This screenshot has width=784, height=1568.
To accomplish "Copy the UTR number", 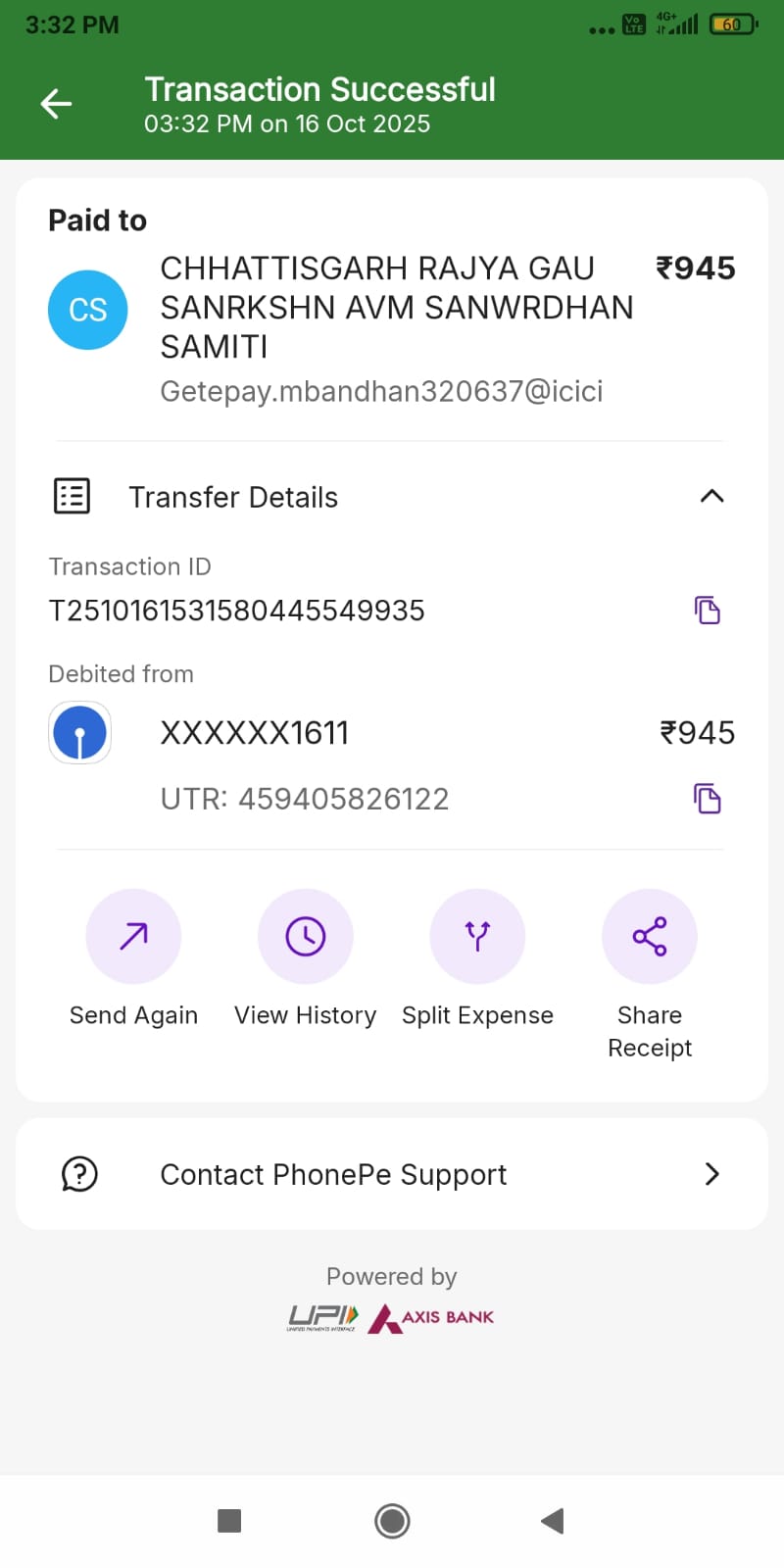I will pos(707,799).
